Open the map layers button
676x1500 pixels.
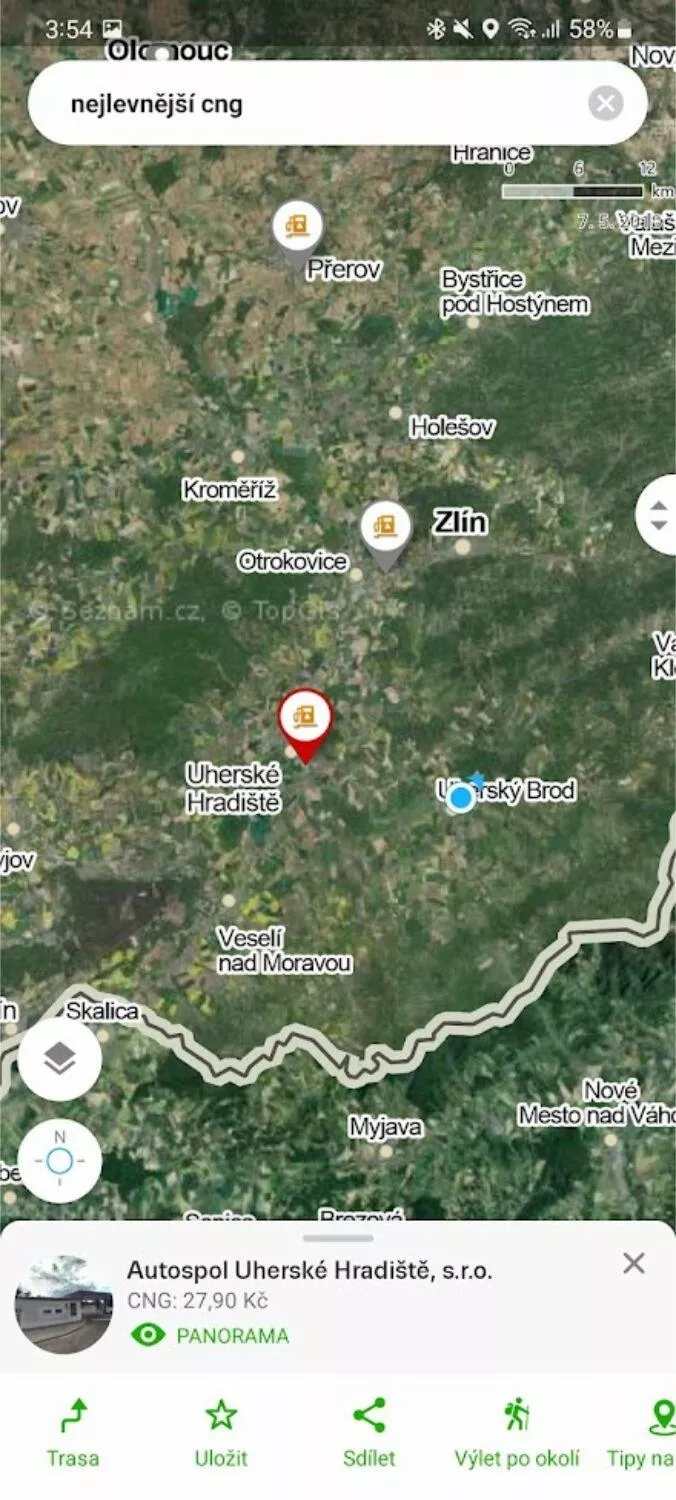pos(60,1059)
